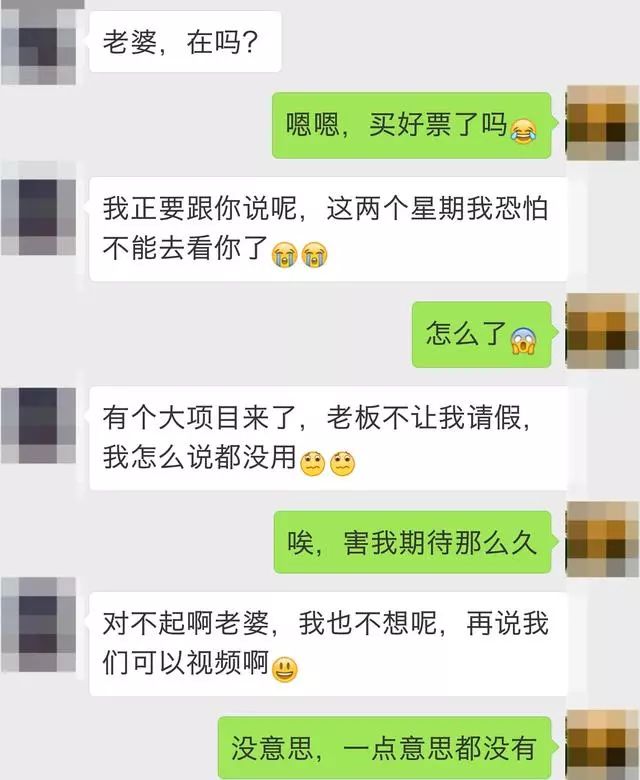Open the avatar beside '老婆，在吗？'
The image size is (640, 780).
[x=38, y=42]
